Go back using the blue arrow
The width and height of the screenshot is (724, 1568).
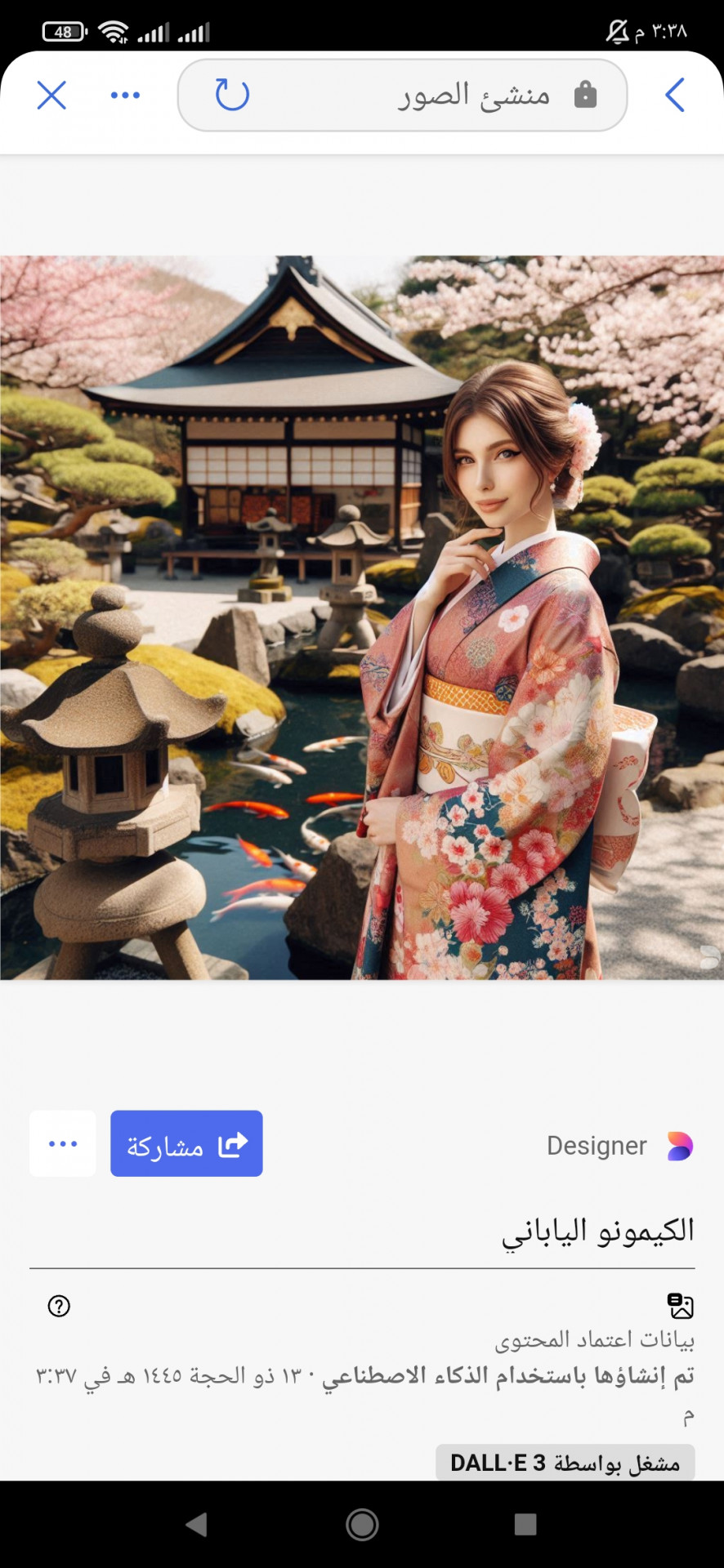pos(675,96)
